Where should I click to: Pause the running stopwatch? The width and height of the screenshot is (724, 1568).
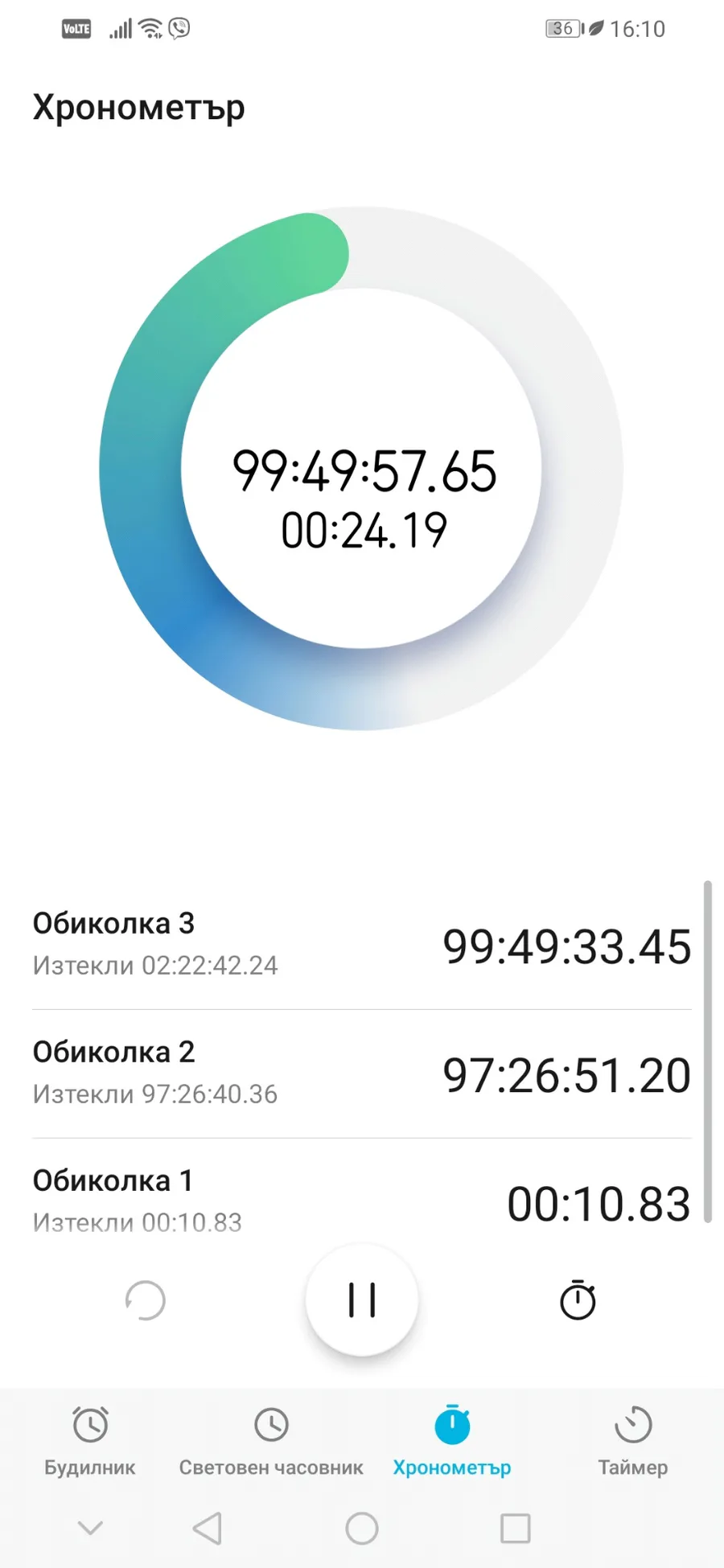click(x=361, y=1299)
